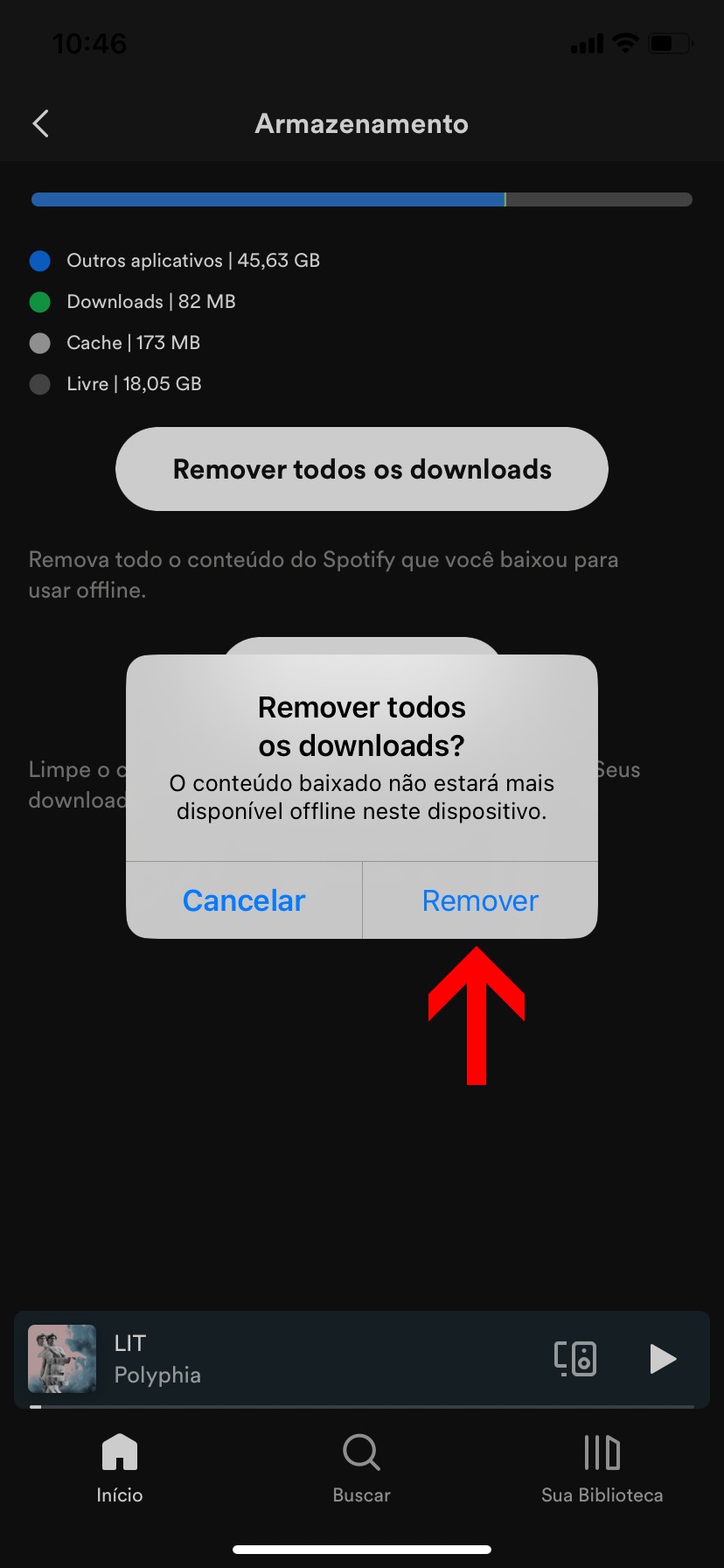
Task: Switch to the Buscar tab
Action: [x=361, y=1468]
